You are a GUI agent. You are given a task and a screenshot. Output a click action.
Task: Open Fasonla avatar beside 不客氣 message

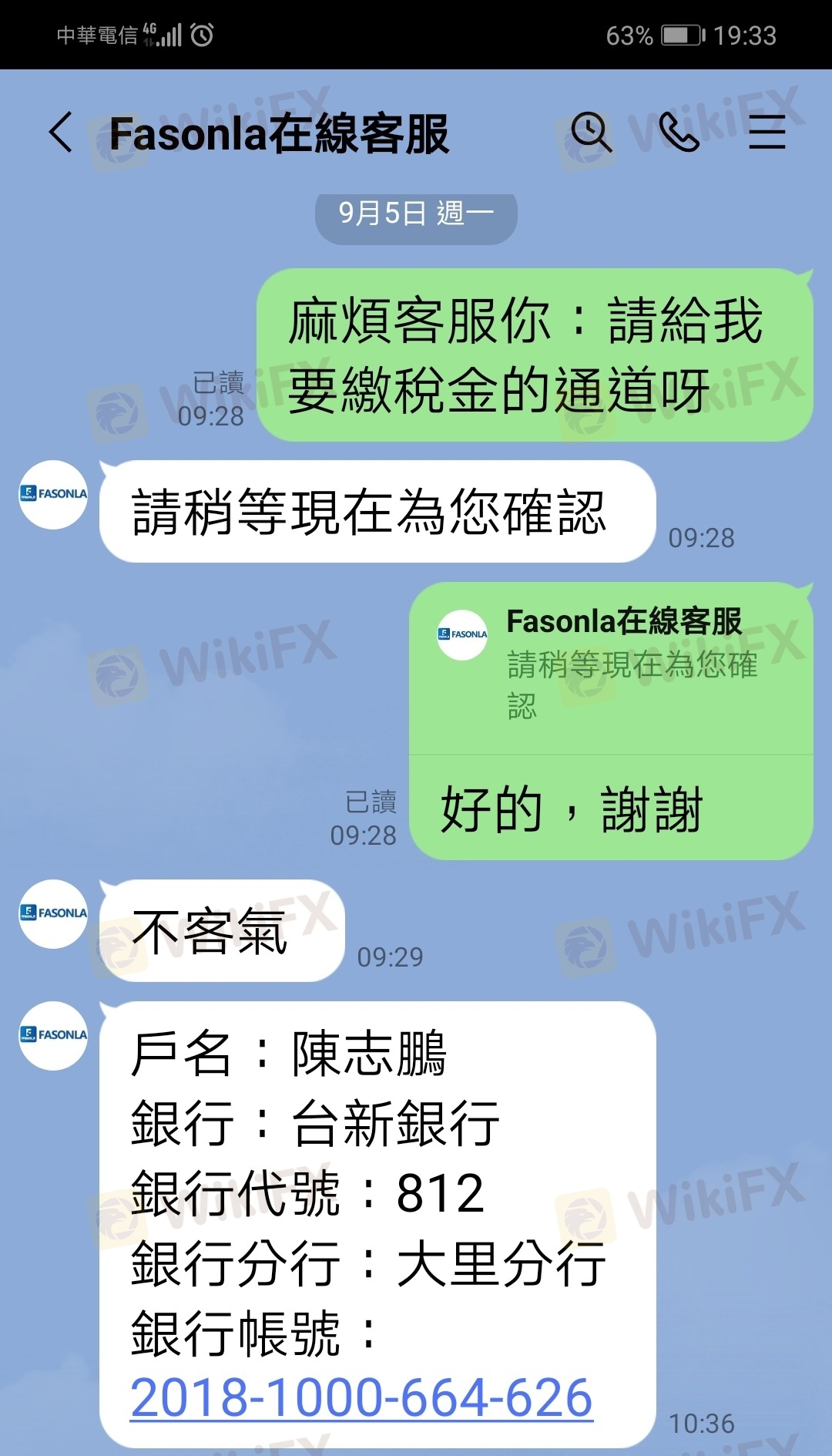pyautogui.click(x=53, y=914)
